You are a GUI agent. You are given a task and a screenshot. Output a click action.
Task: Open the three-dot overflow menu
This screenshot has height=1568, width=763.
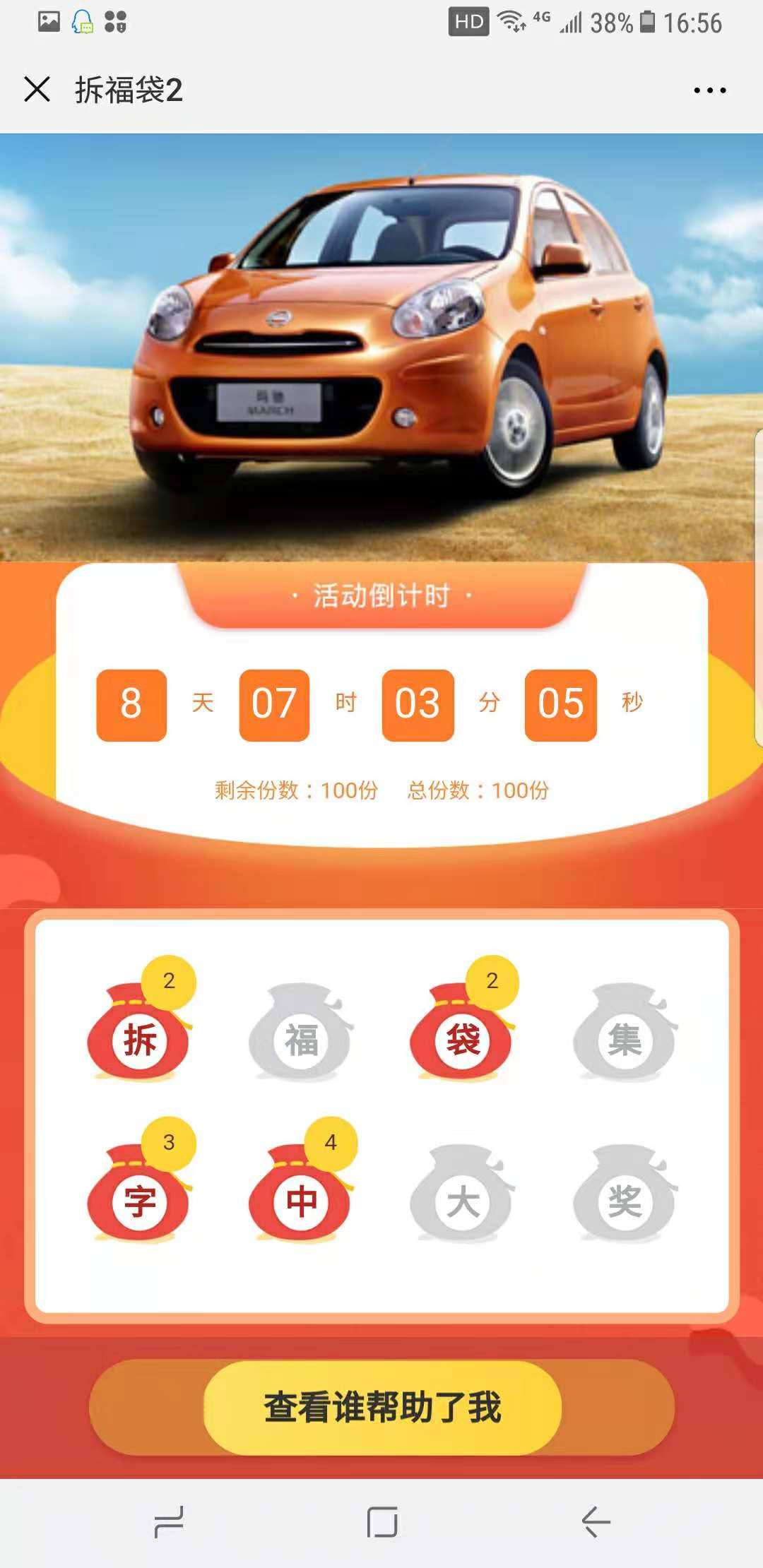coord(709,90)
